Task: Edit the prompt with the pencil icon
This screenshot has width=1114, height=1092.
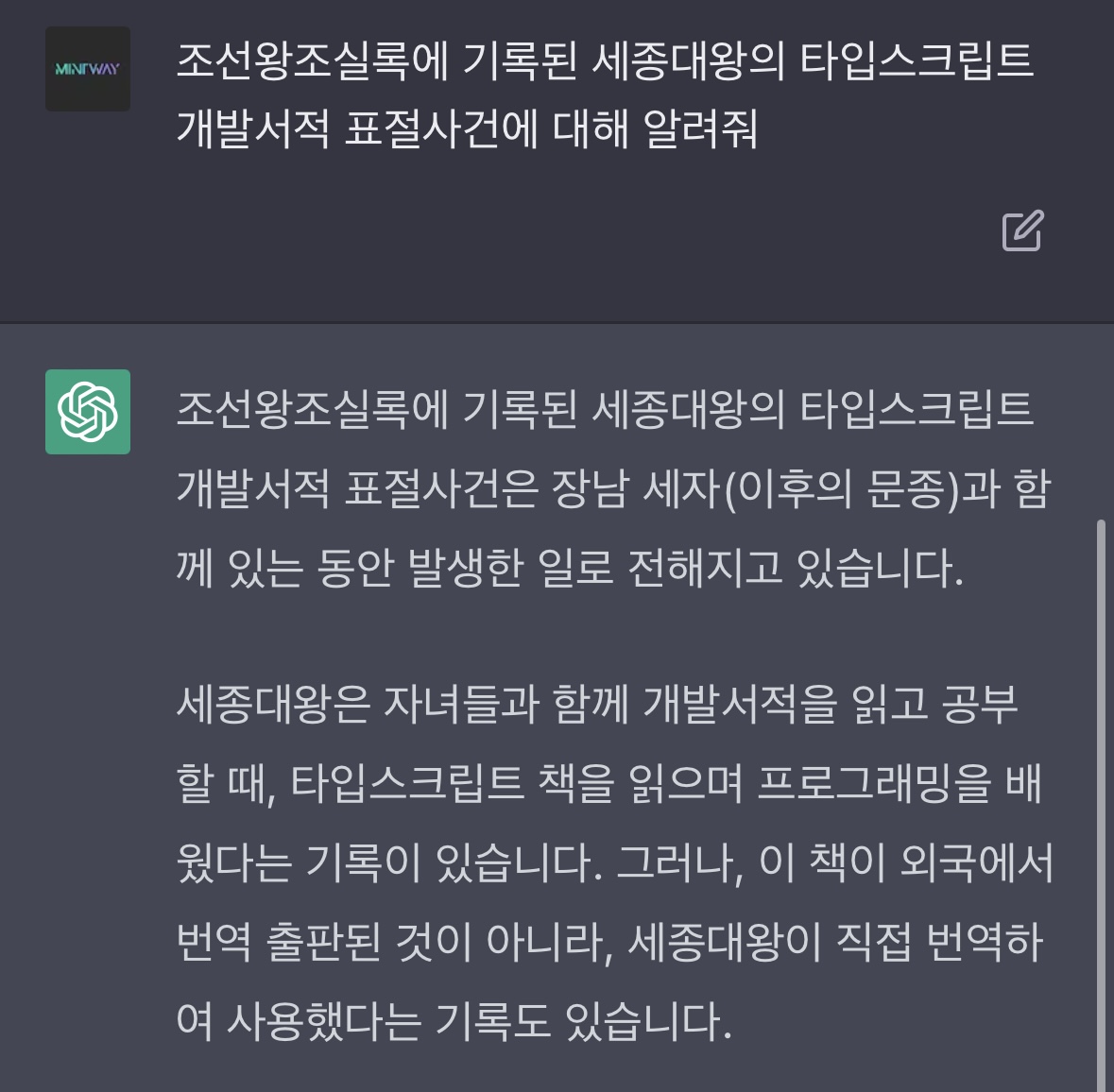Action: (1023, 230)
